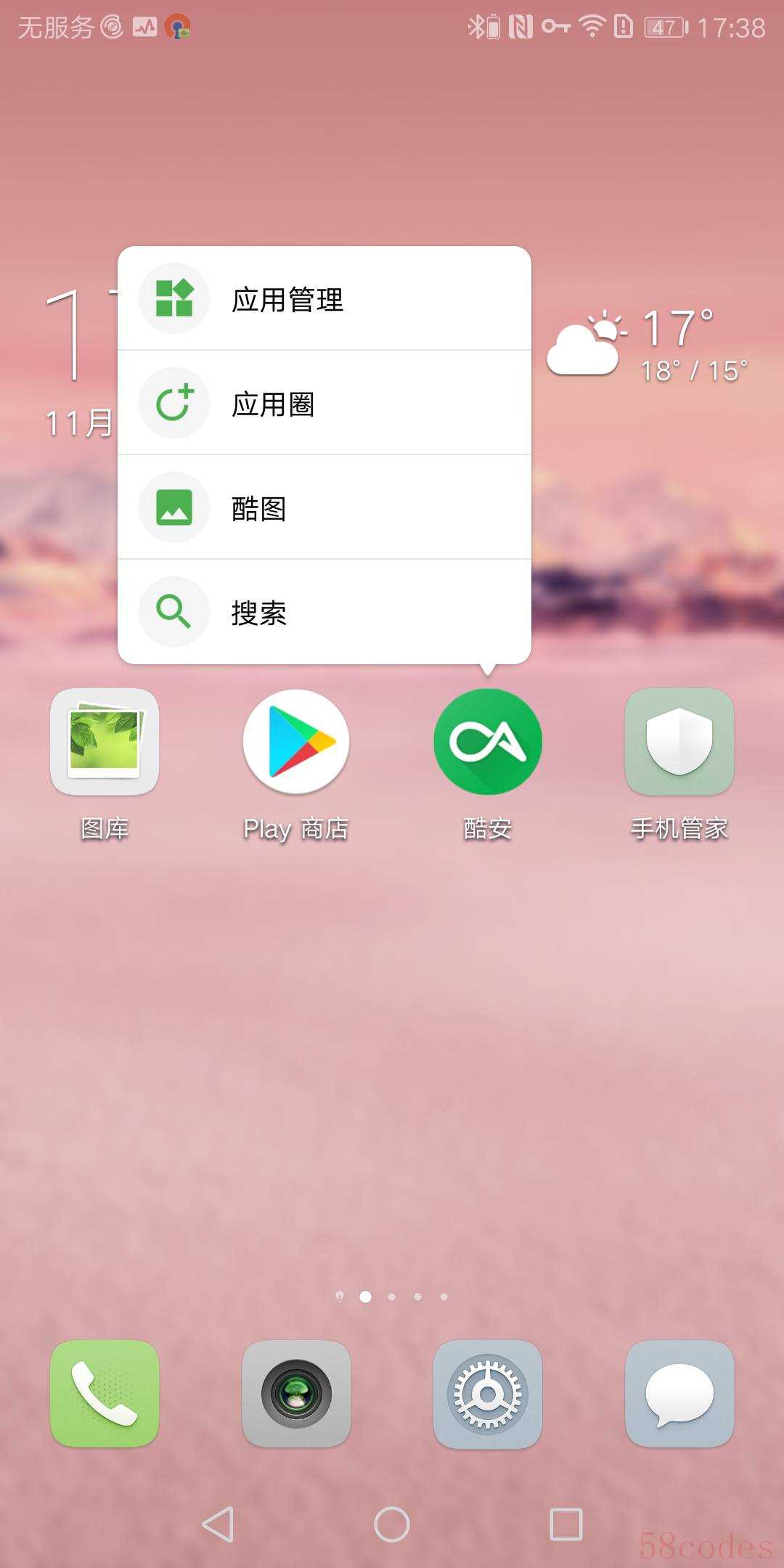Open the 应用圈 shortcut
Viewport: 784px width, 1568px height.
pyautogui.click(x=324, y=404)
